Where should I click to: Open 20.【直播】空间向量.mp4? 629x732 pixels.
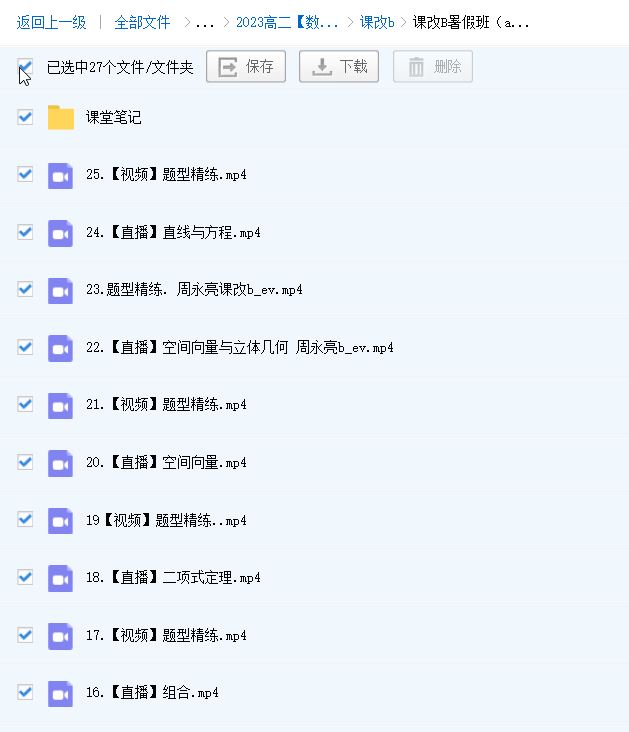[166, 463]
